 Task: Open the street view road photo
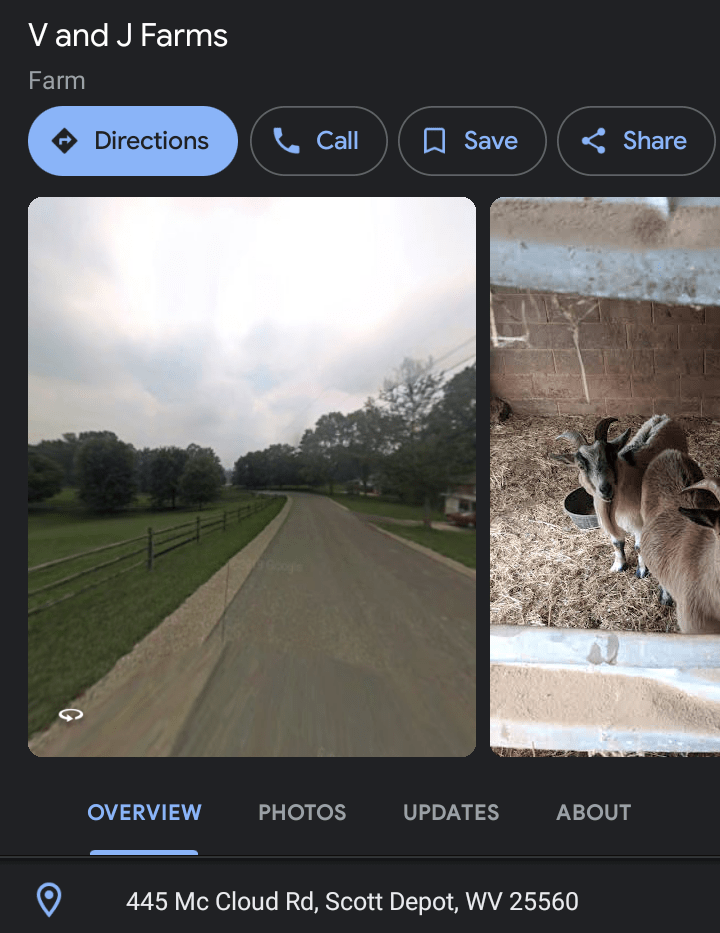(252, 476)
